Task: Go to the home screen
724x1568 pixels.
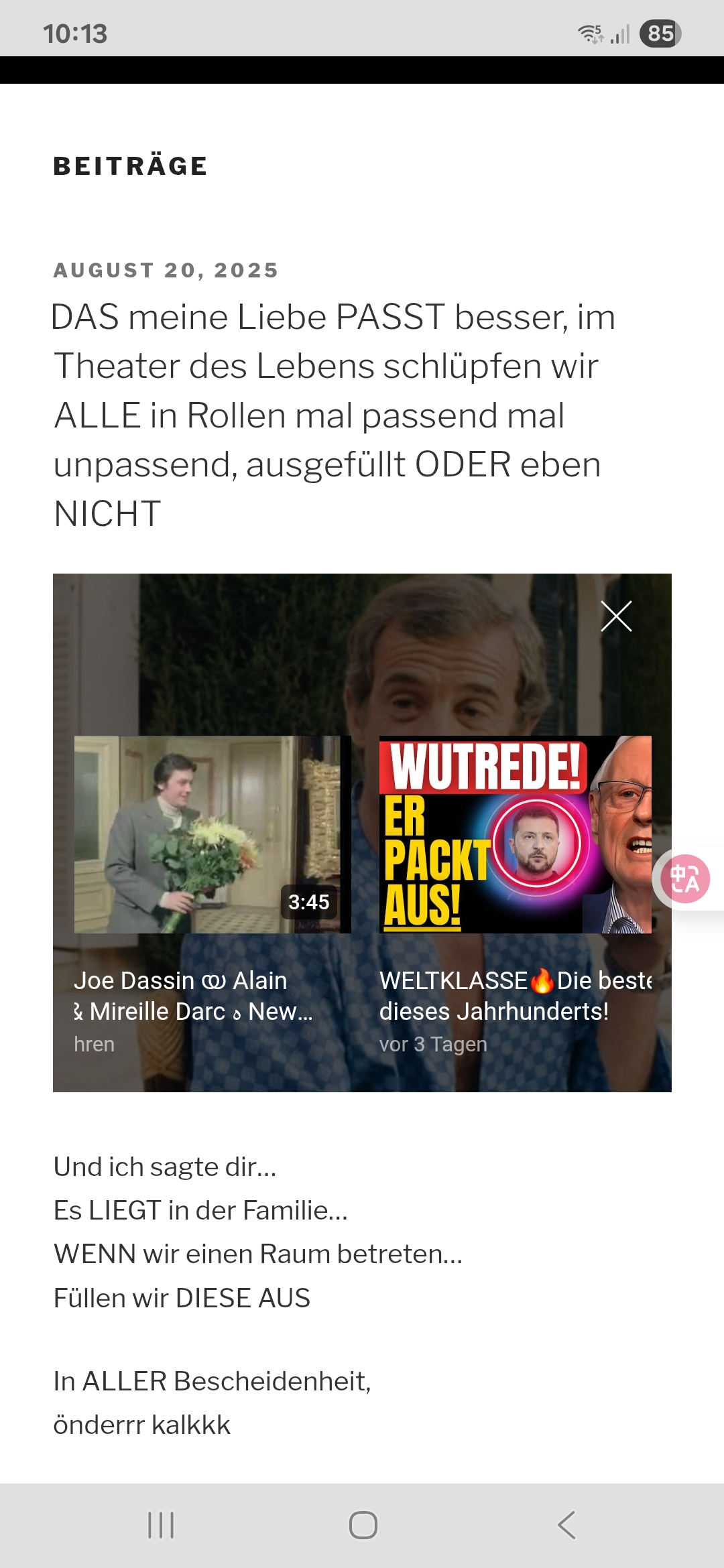Action: point(363,1525)
